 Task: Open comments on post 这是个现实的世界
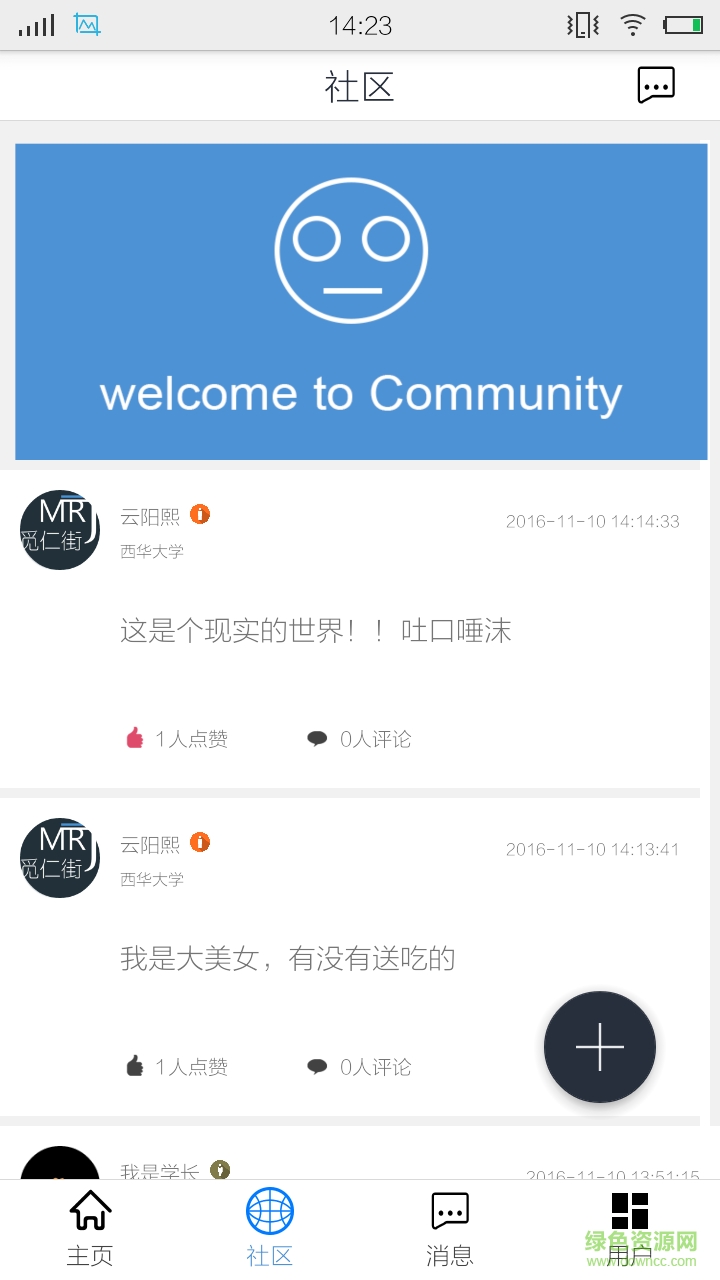360,739
